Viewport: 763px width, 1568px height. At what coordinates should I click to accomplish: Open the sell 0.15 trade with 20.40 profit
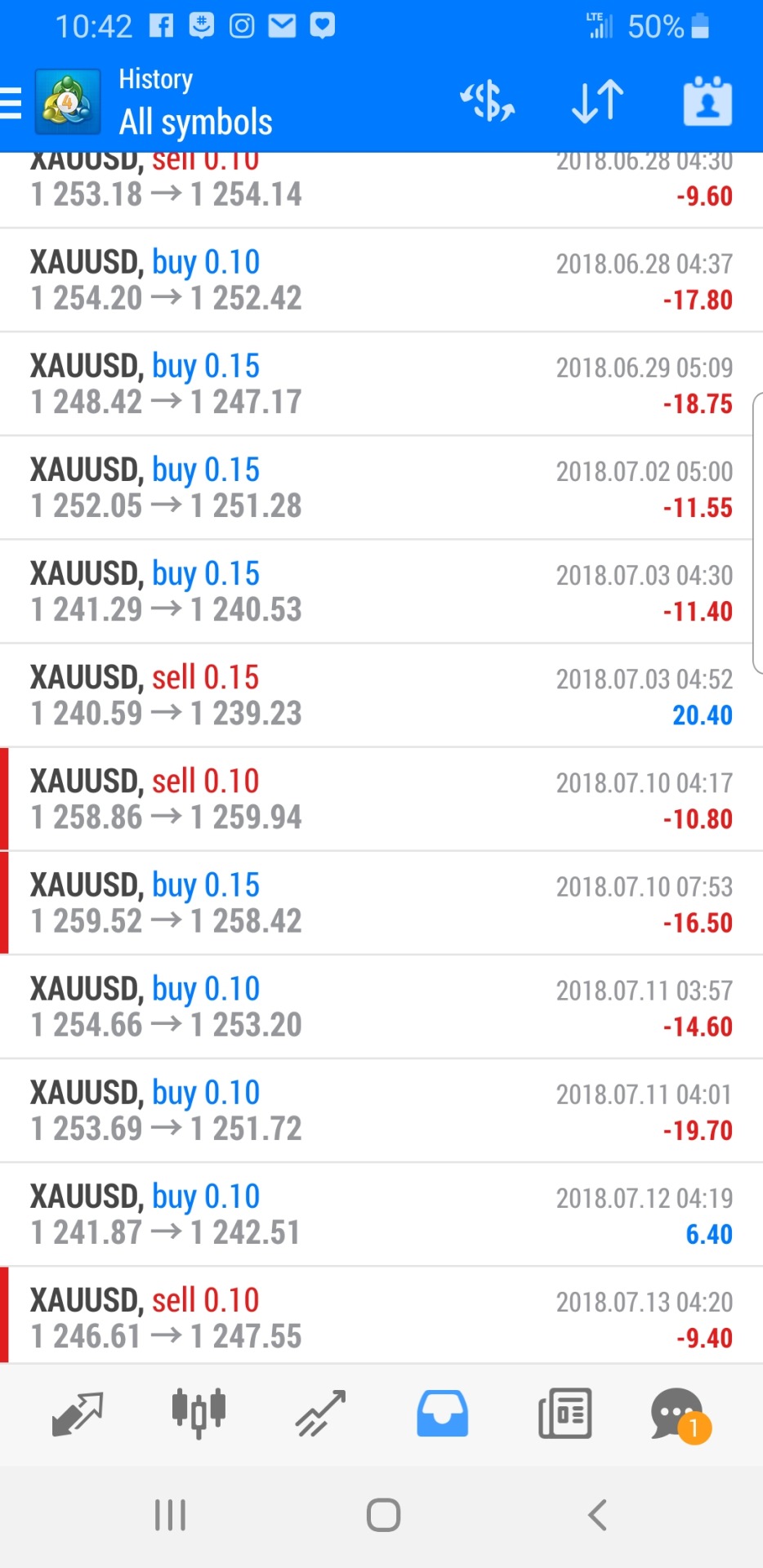381,695
